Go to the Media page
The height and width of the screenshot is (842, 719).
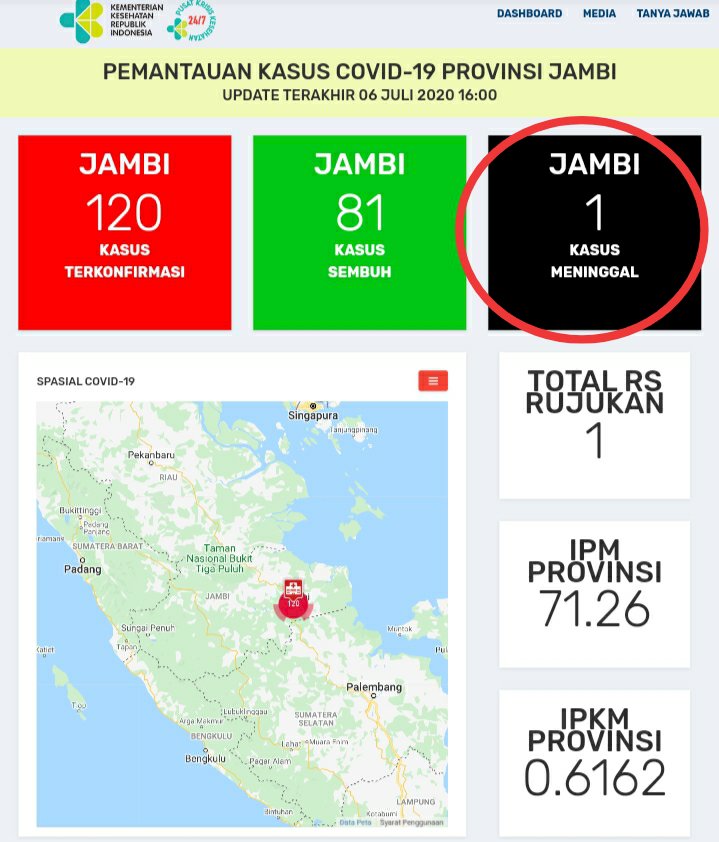(x=599, y=14)
